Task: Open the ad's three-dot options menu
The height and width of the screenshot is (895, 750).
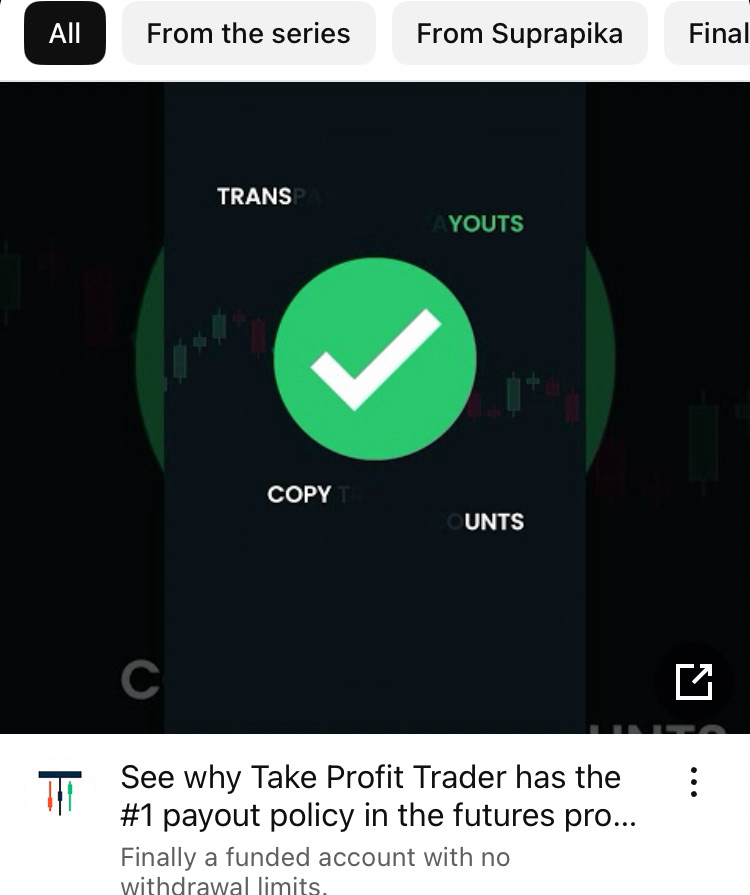Action: (693, 782)
